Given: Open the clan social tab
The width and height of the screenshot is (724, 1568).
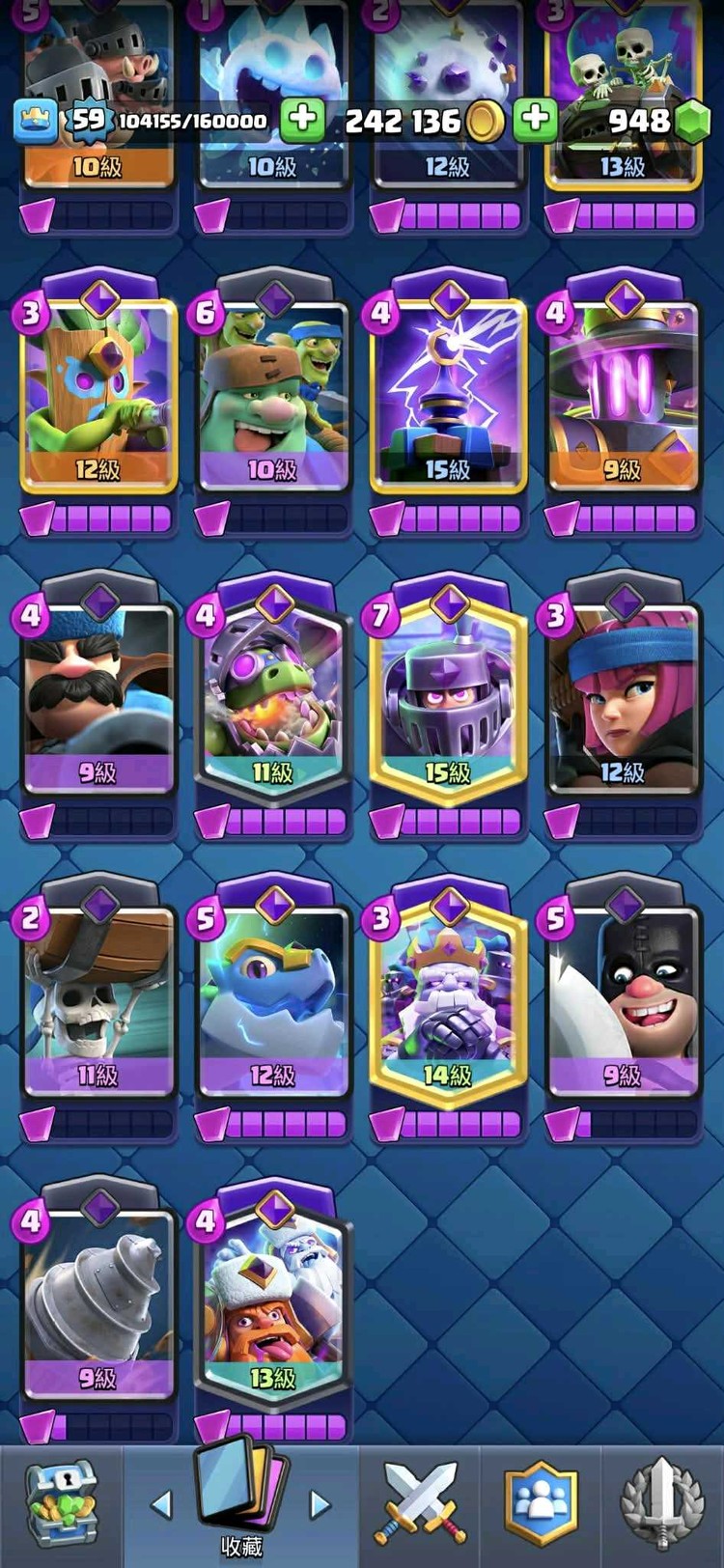Looking at the screenshot, I should 541,1502.
